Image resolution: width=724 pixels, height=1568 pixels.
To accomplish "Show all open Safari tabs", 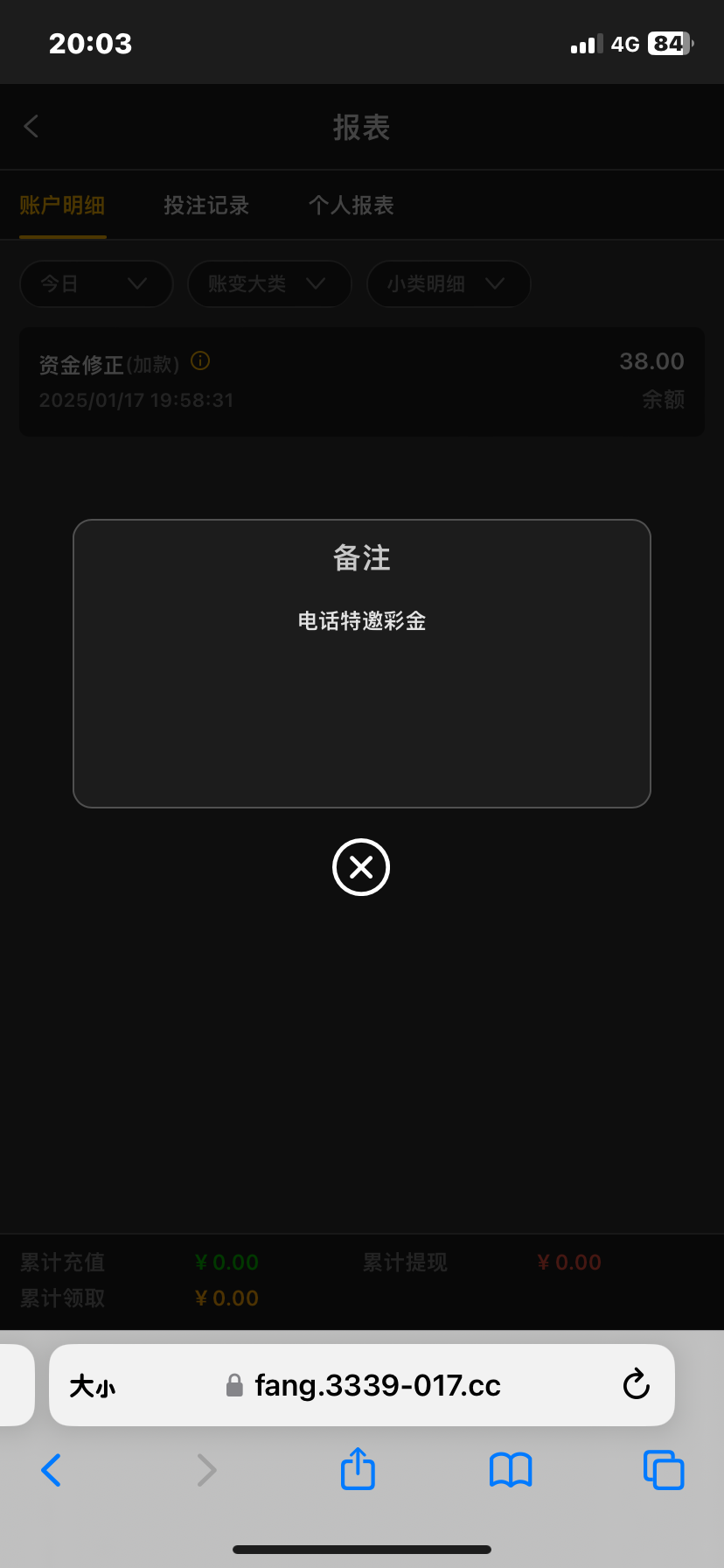I will [664, 1470].
